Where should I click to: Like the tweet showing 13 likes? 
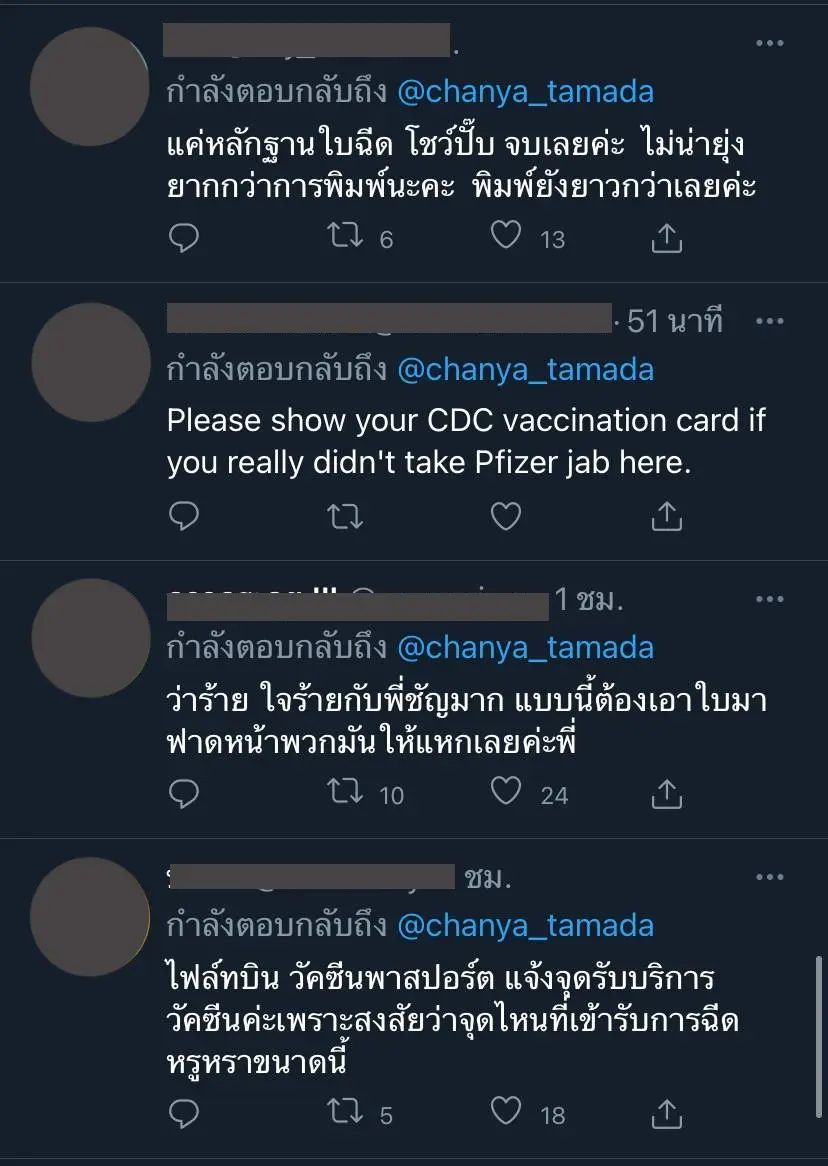506,237
